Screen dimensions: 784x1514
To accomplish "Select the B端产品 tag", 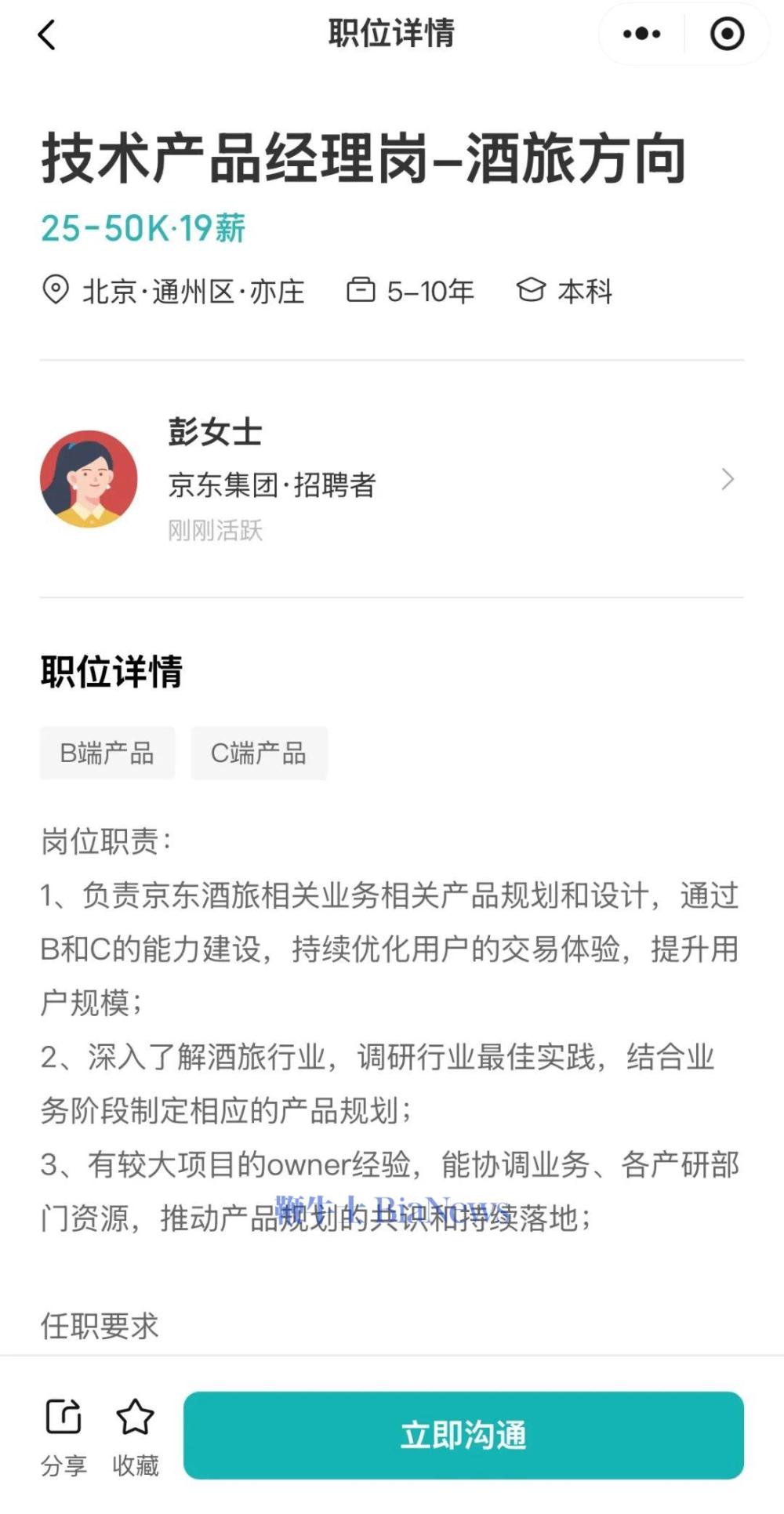I will [107, 753].
